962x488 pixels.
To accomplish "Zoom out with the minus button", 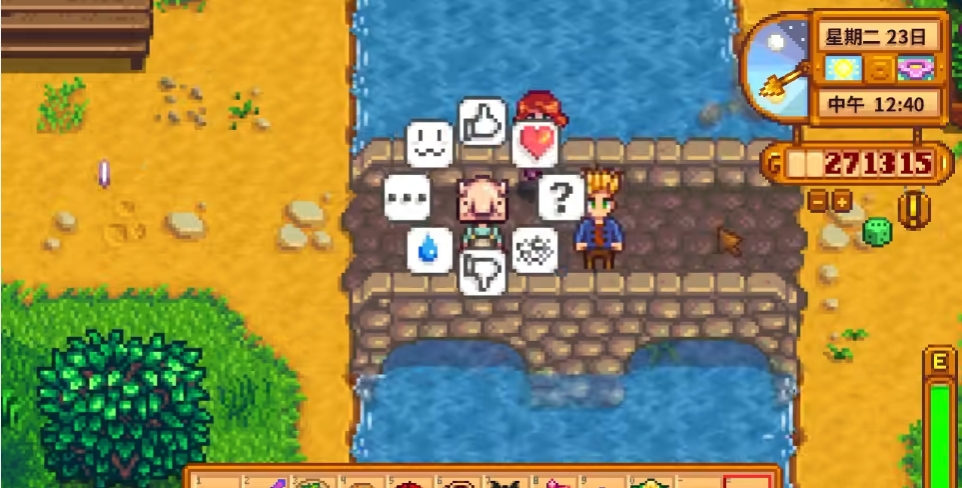I will click(x=817, y=201).
